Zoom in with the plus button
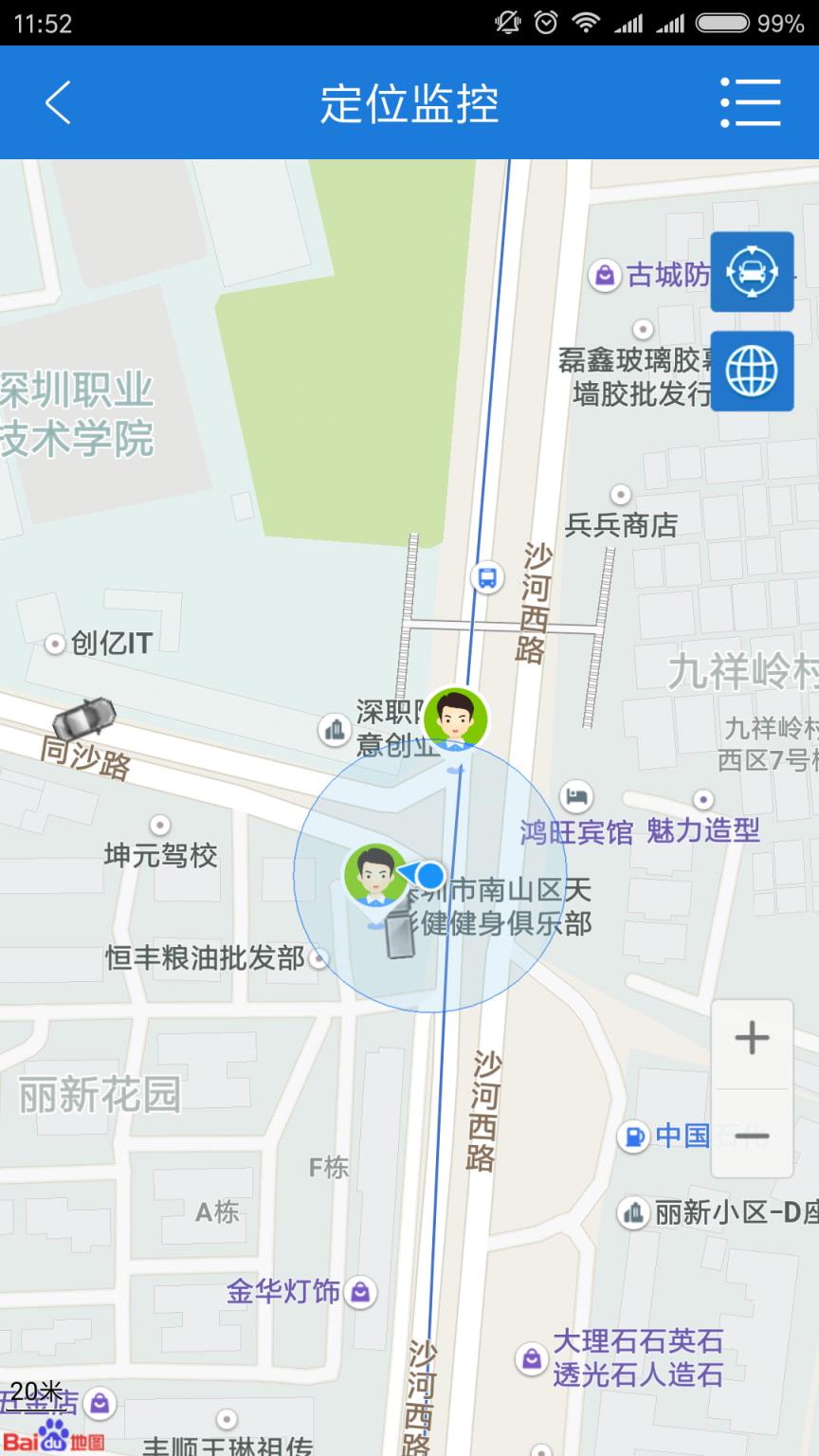Viewport: 819px width, 1456px height. [x=752, y=1036]
